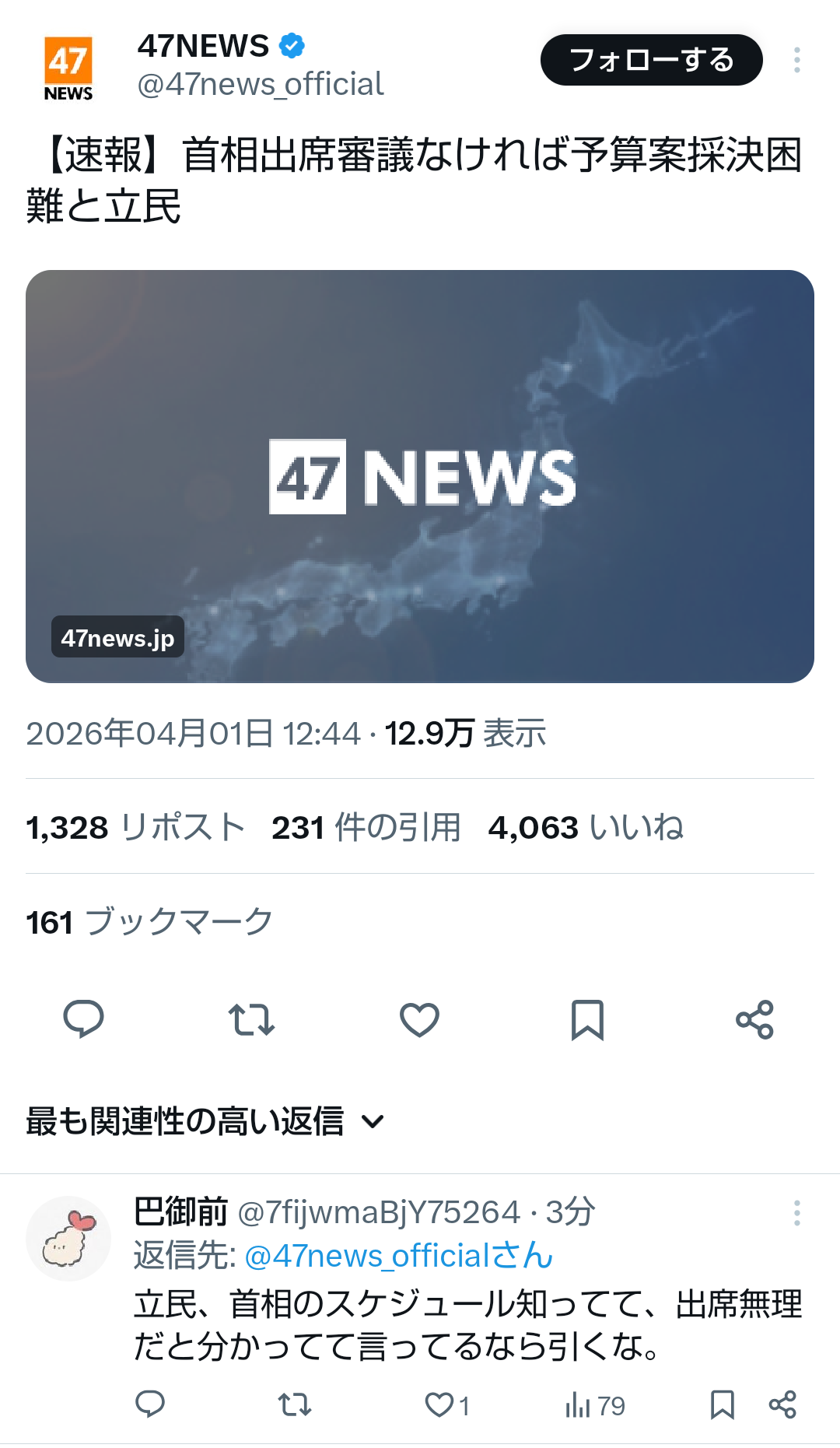Image resolution: width=840 pixels, height=1448 pixels.
Task: Open the 47news.jp link card
Action: (x=419, y=476)
